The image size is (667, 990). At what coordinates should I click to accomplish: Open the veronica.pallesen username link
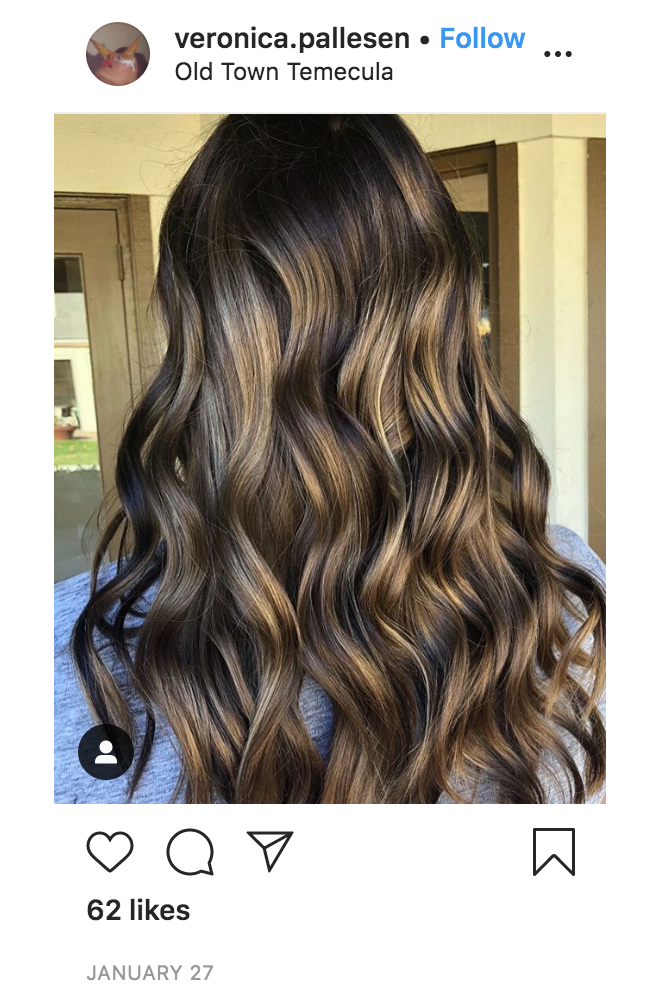pyautogui.click(x=292, y=39)
